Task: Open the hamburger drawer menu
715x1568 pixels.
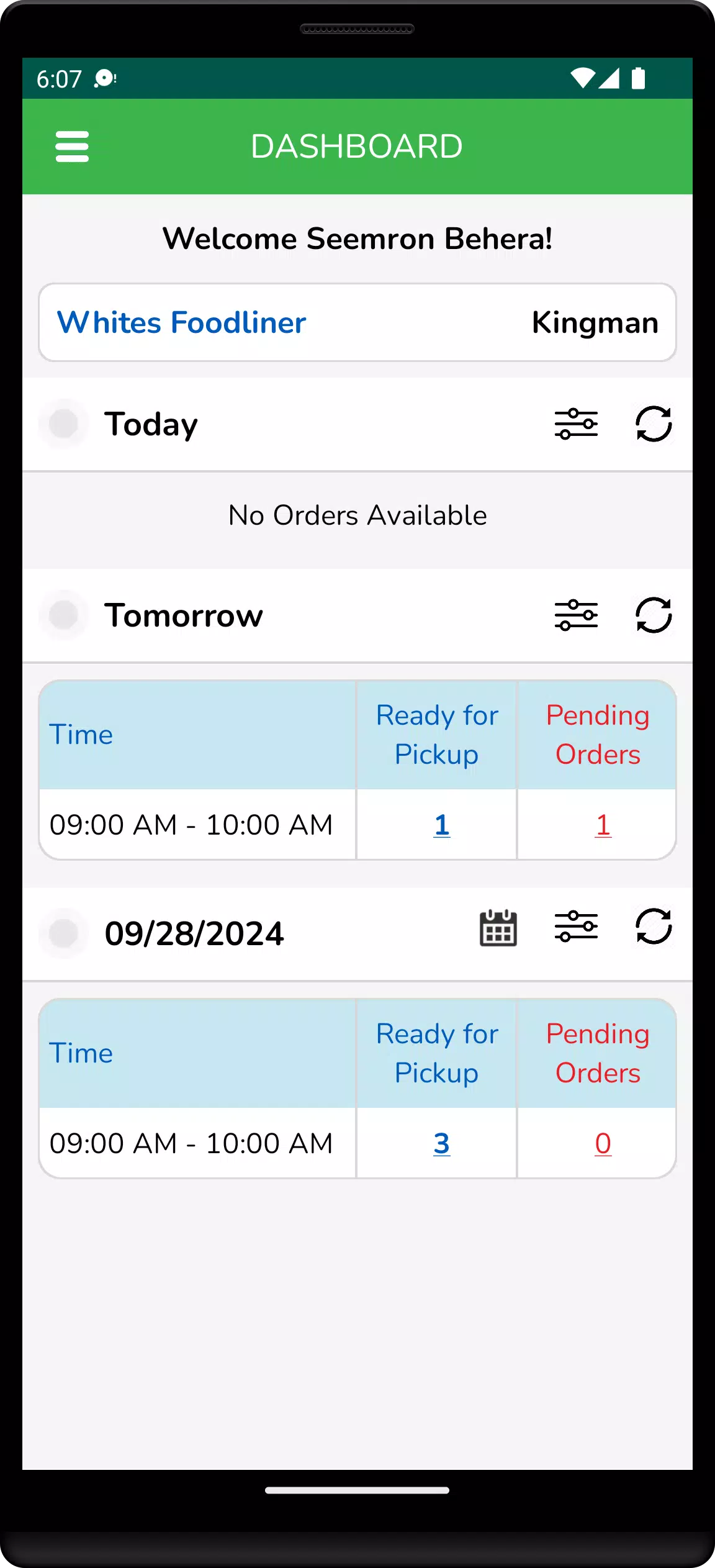Action: [72, 147]
